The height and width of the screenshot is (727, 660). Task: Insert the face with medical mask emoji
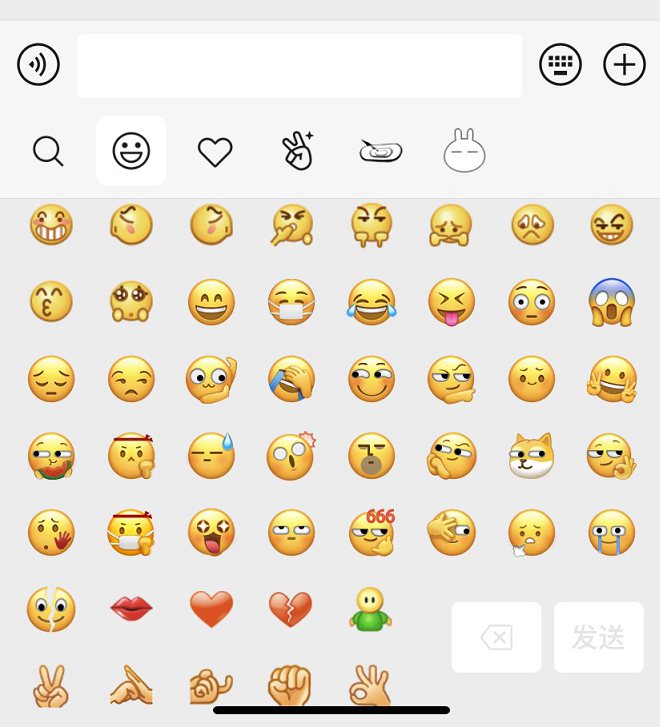[x=291, y=302]
